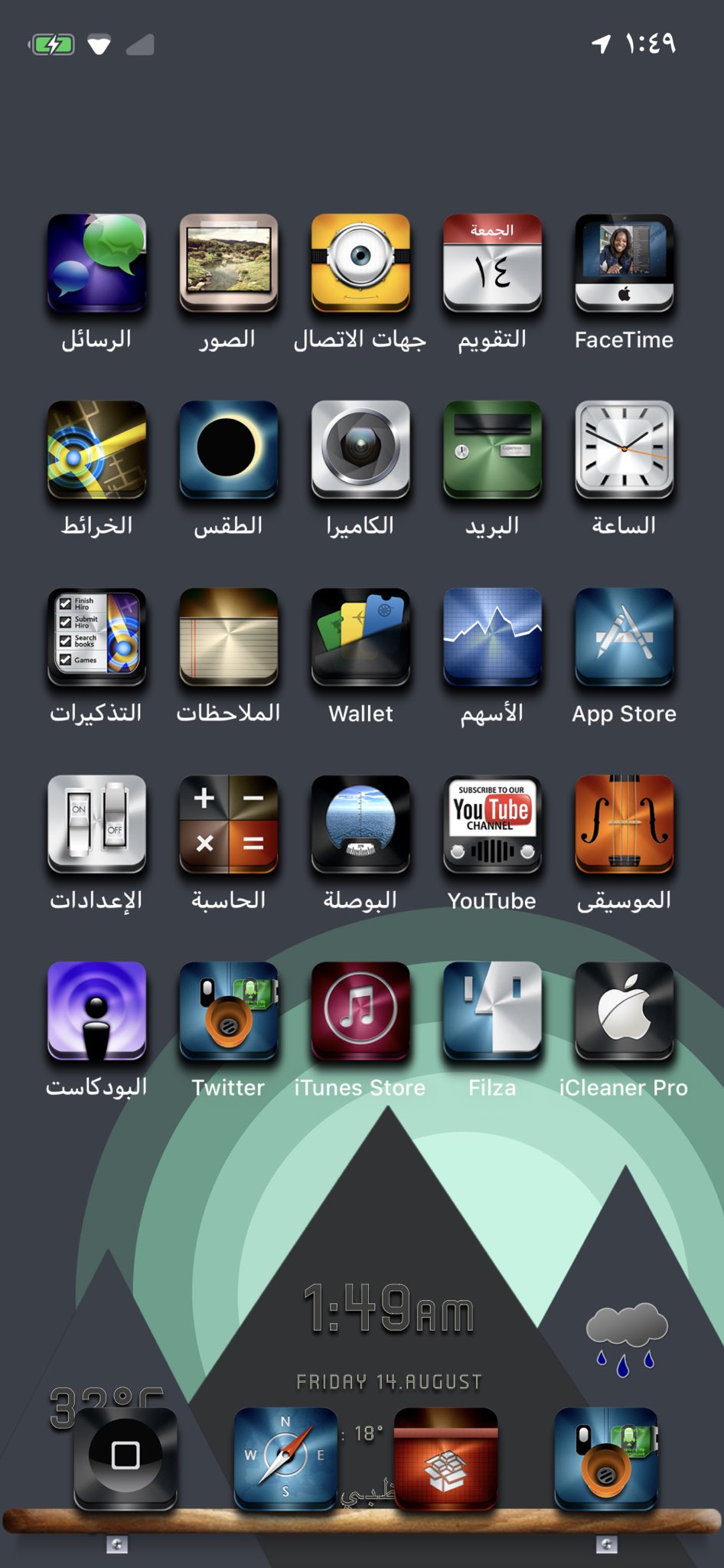Open Settings (الإعدادات)
This screenshot has height=1568, width=724.
pos(96,825)
